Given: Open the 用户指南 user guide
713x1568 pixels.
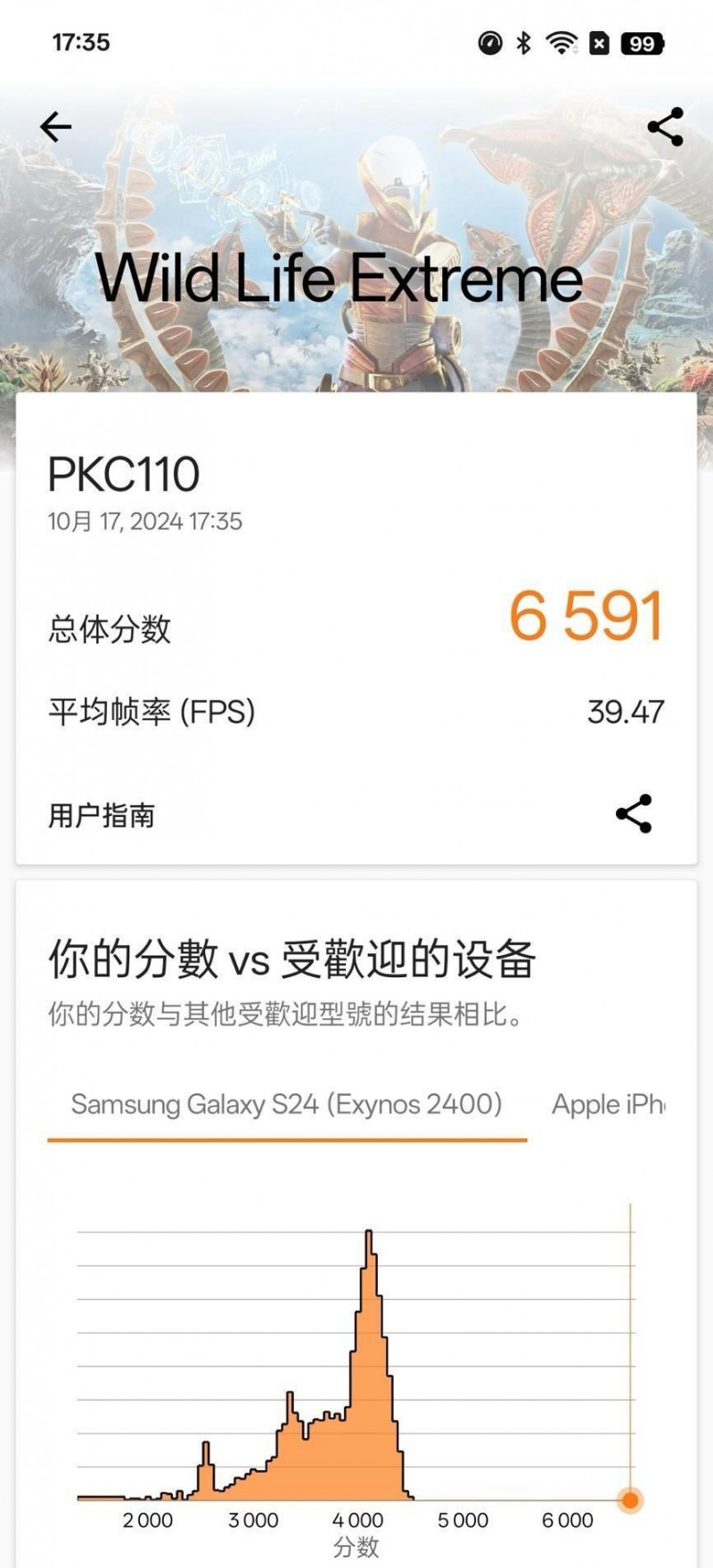Looking at the screenshot, I should point(101,815).
